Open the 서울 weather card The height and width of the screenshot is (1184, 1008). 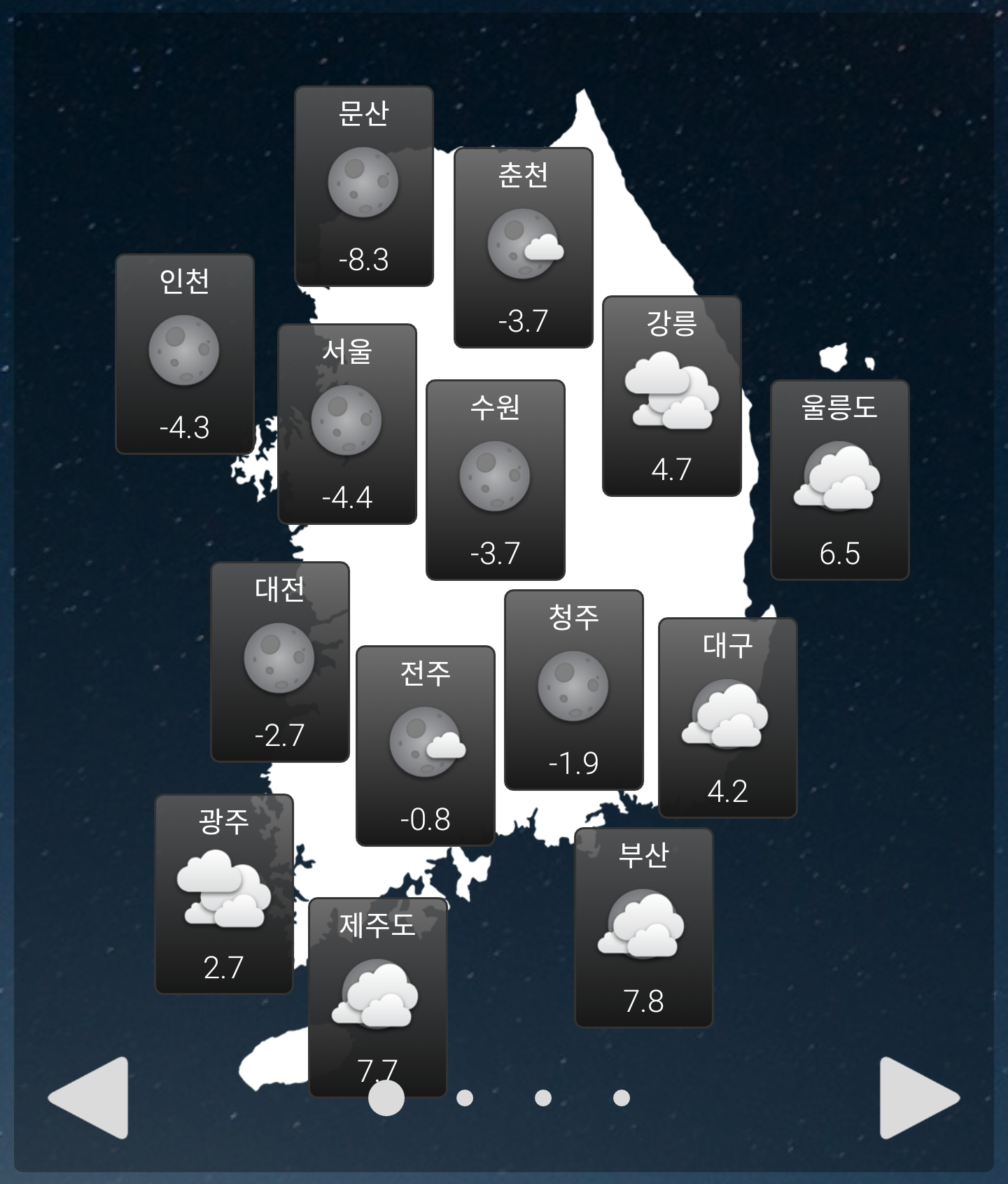(x=347, y=423)
